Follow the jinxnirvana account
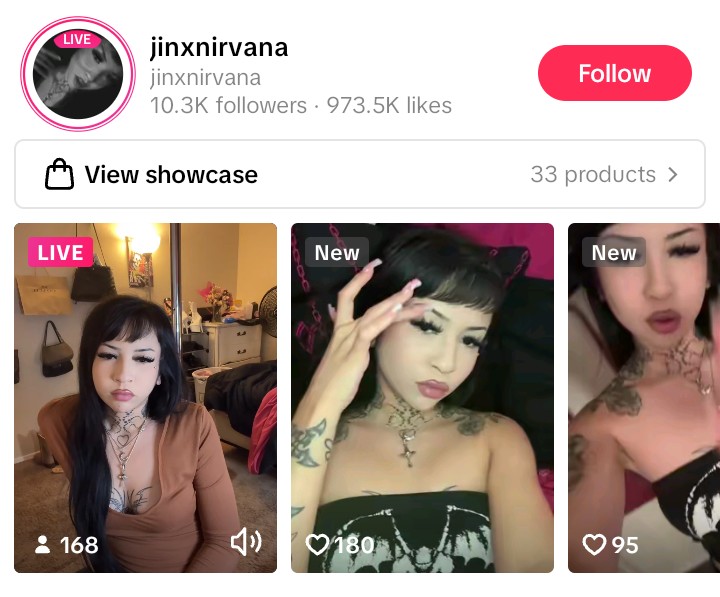Image resolution: width=720 pixels, height=597 pixels. coord(614,73)
